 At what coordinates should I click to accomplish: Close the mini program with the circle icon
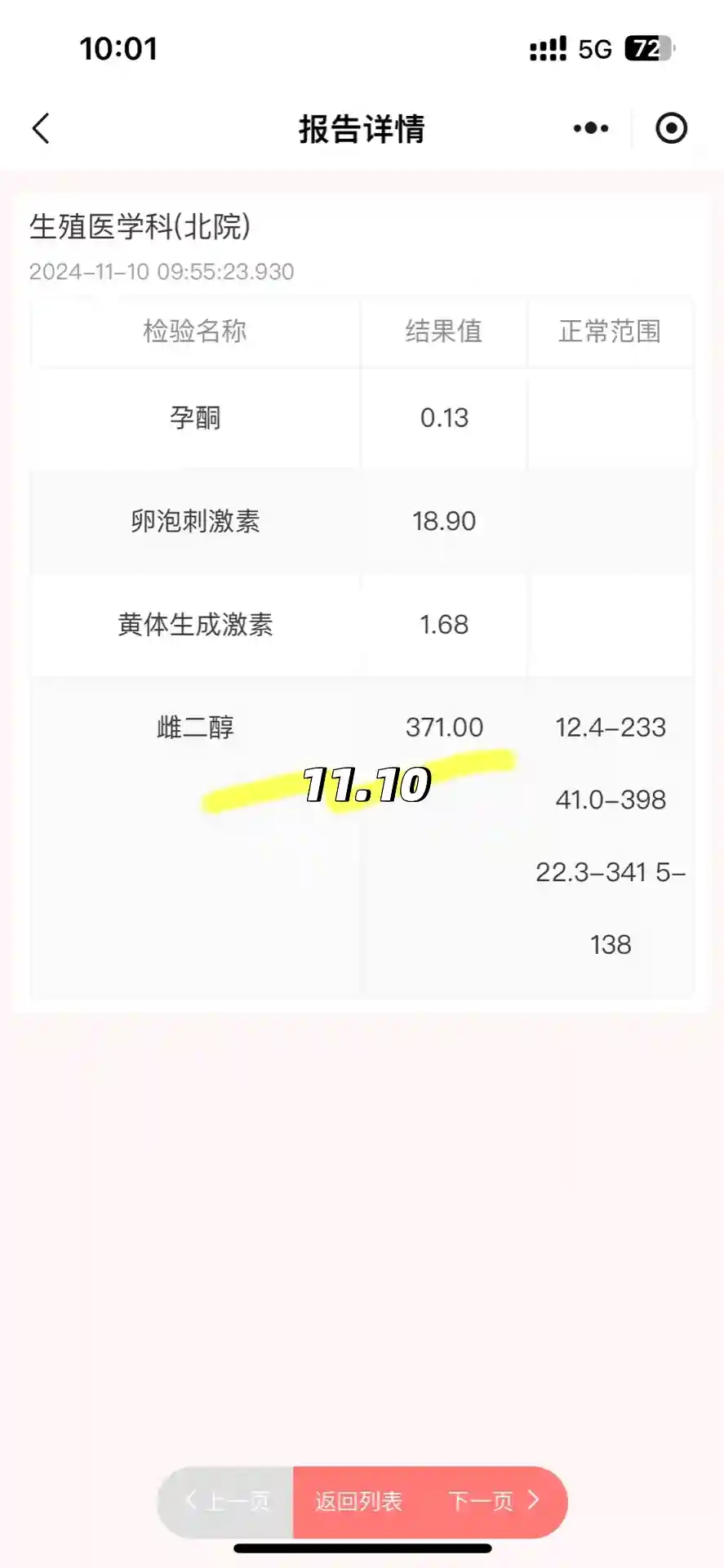click(671, 128)
